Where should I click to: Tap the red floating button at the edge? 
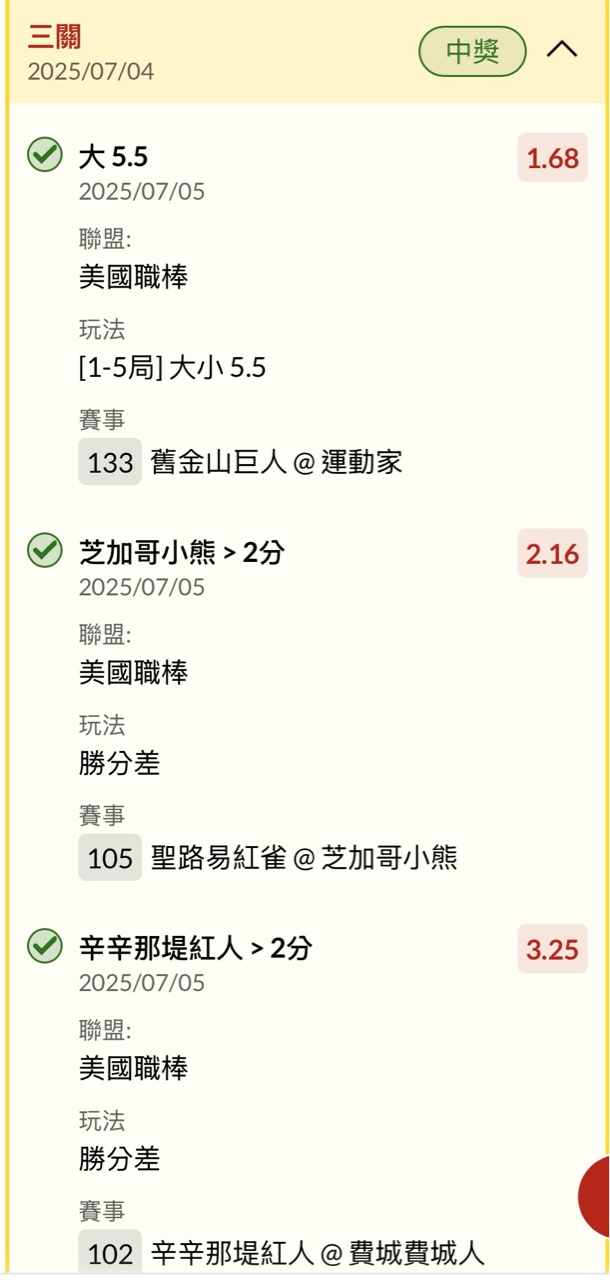tap(597, 1196)
